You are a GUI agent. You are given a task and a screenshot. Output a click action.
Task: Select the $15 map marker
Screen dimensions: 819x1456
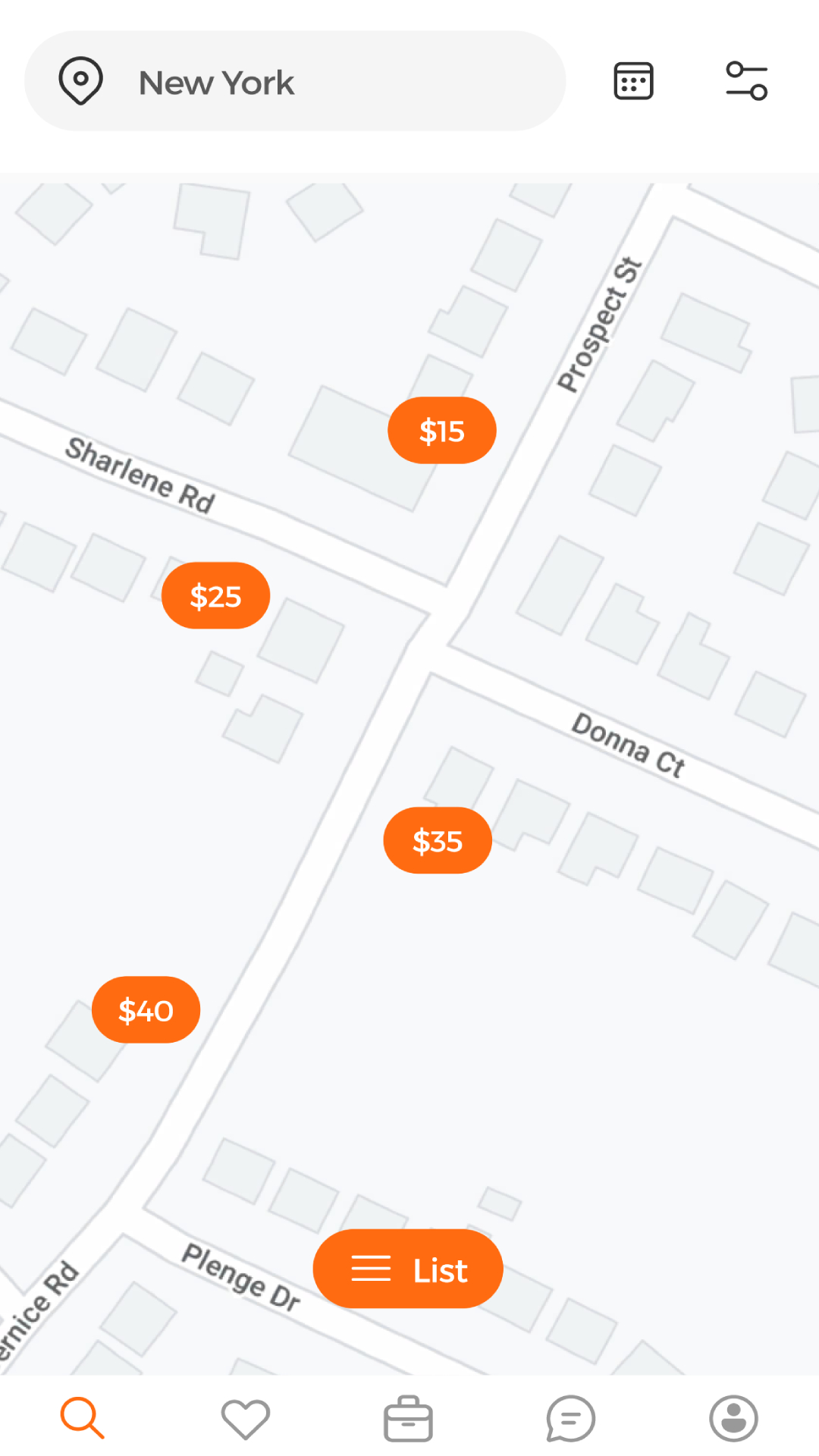442,431
